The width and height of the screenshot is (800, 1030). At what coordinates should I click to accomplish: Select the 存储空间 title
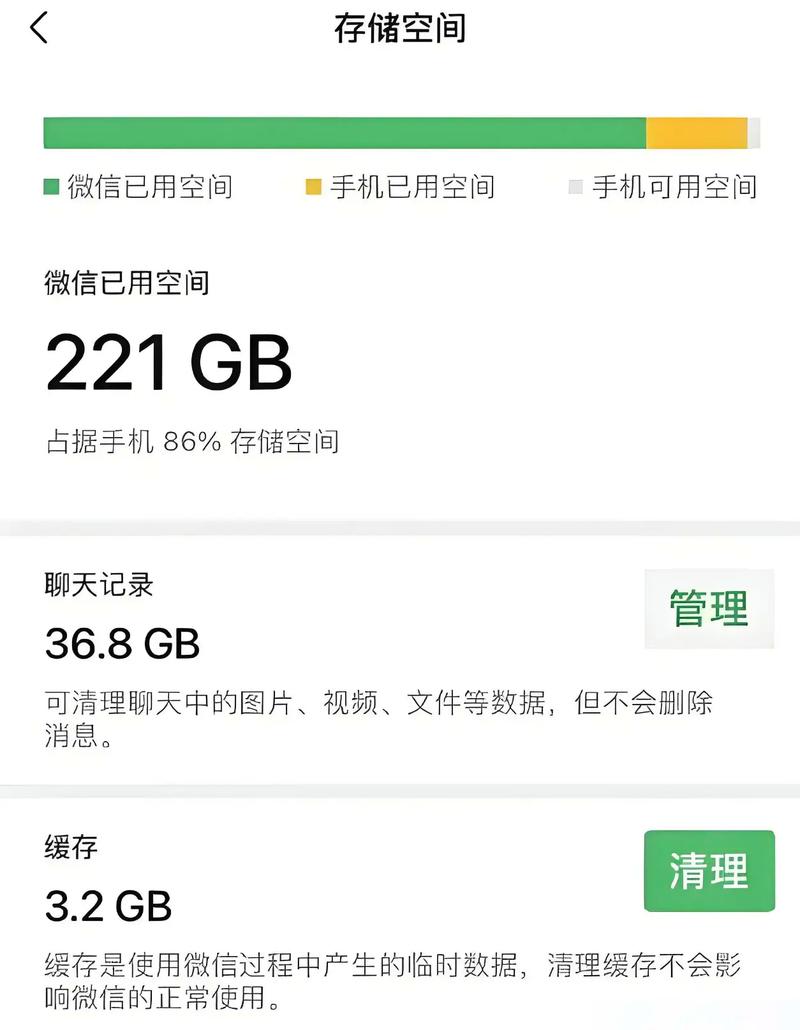point(400,30)
